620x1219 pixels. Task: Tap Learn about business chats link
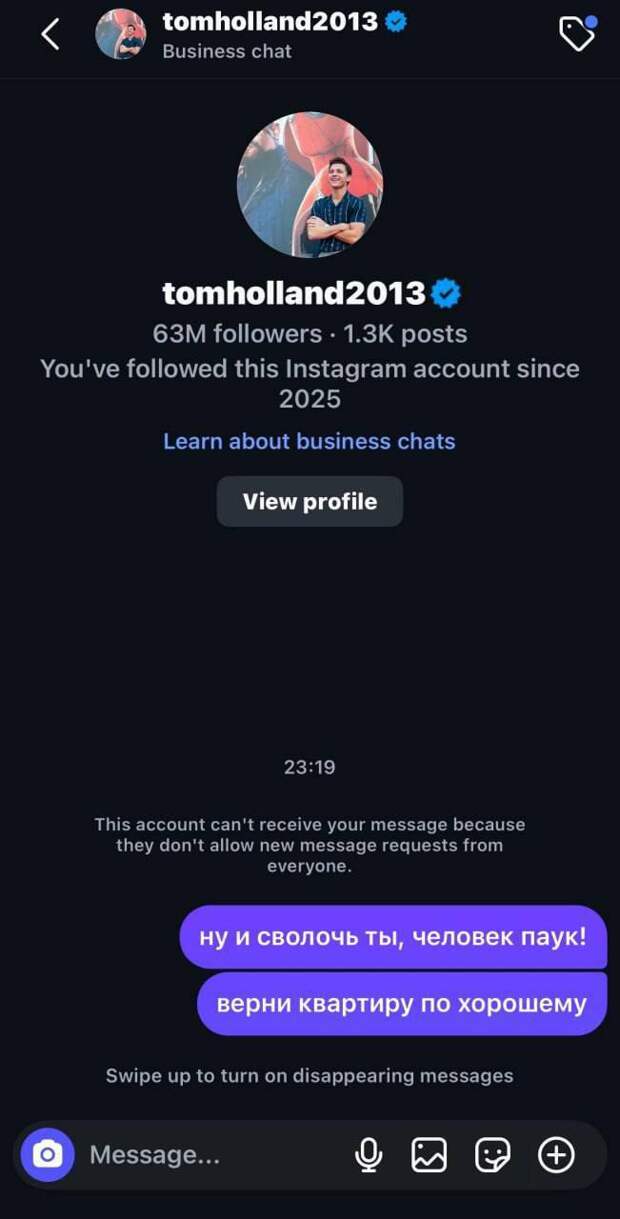tap(309, 441)
